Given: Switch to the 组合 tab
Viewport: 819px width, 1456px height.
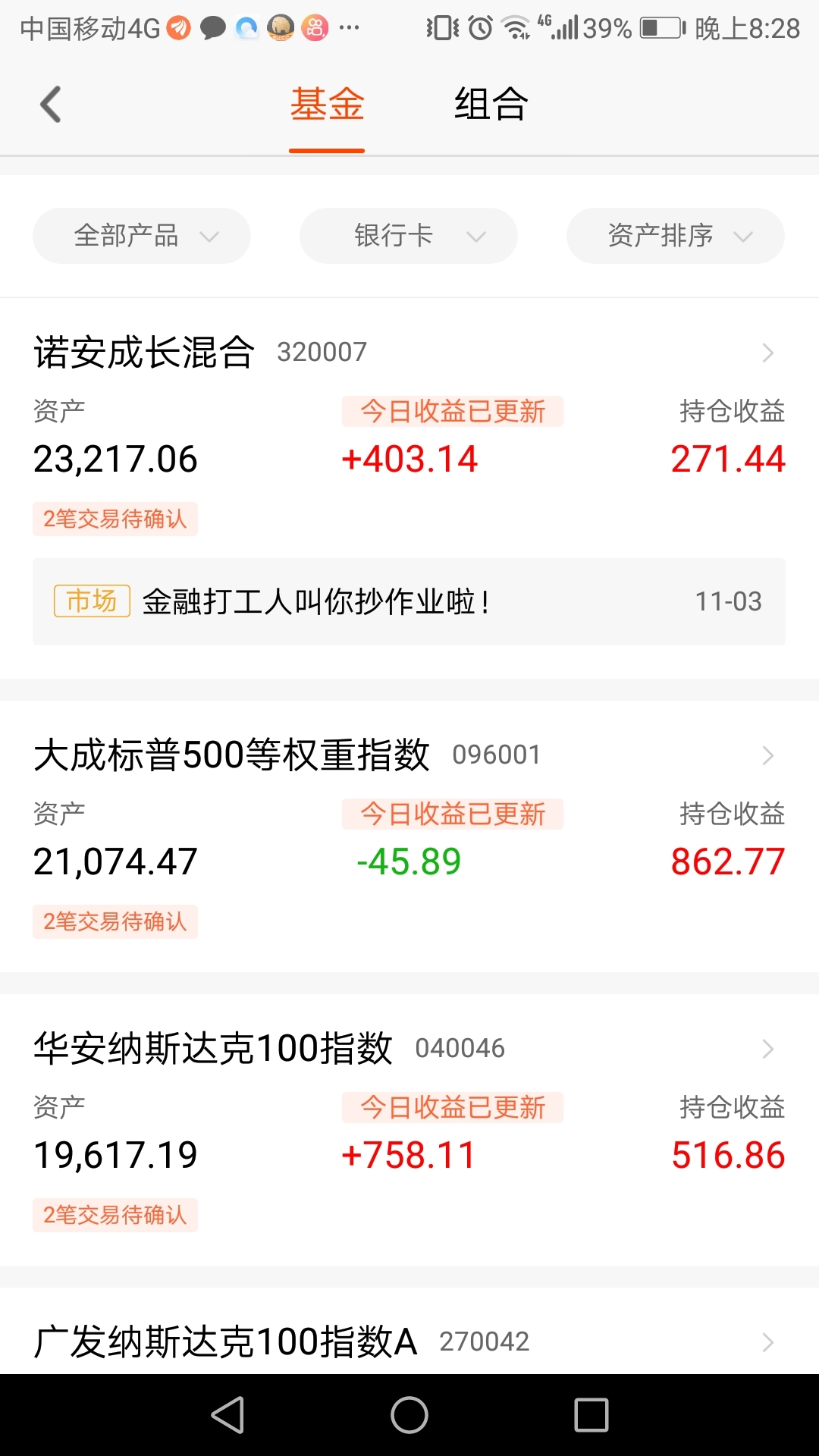Looking at the screenshot, I should pos(491,105).
